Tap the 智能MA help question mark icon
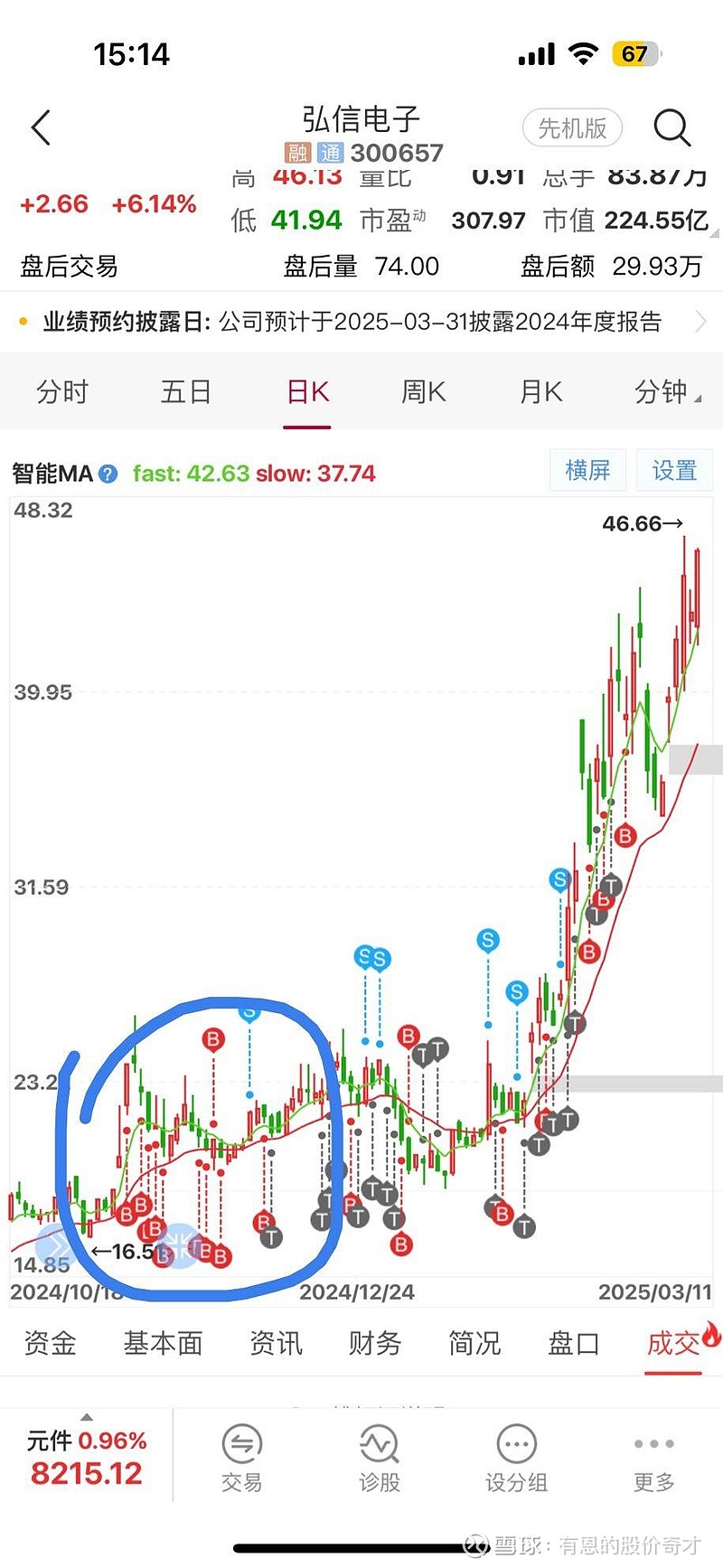 tap(107, 474)
